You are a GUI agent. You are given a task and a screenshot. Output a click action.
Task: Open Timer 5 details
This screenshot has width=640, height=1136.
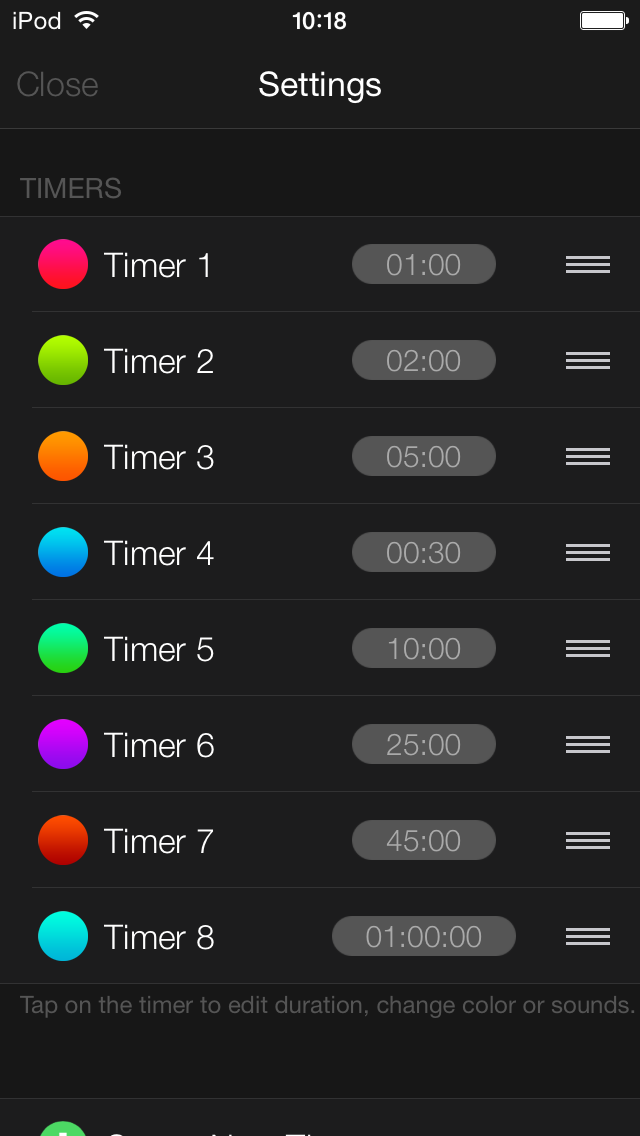point(158,649)
